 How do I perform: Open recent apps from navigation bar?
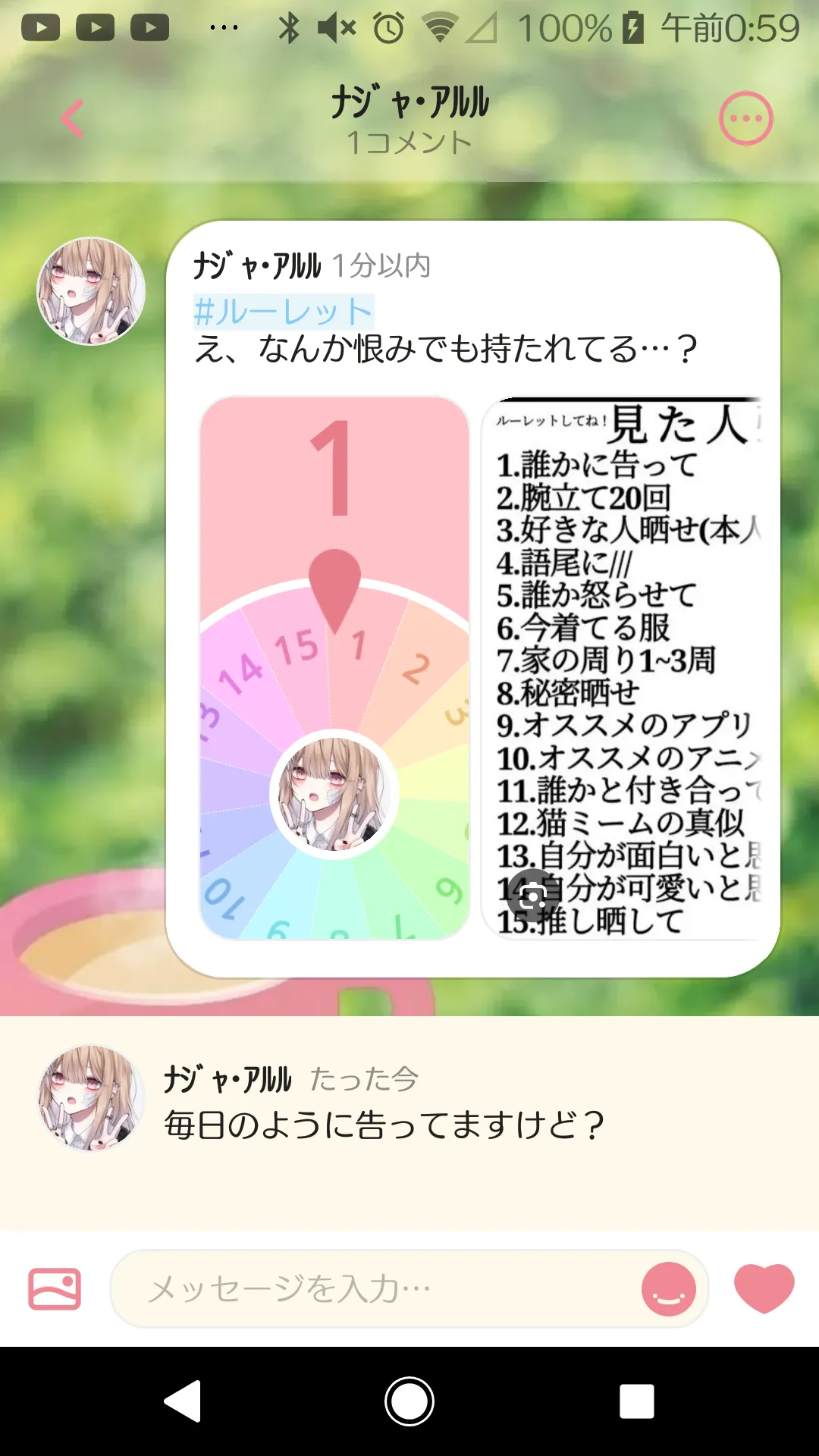coord(637,1401)
